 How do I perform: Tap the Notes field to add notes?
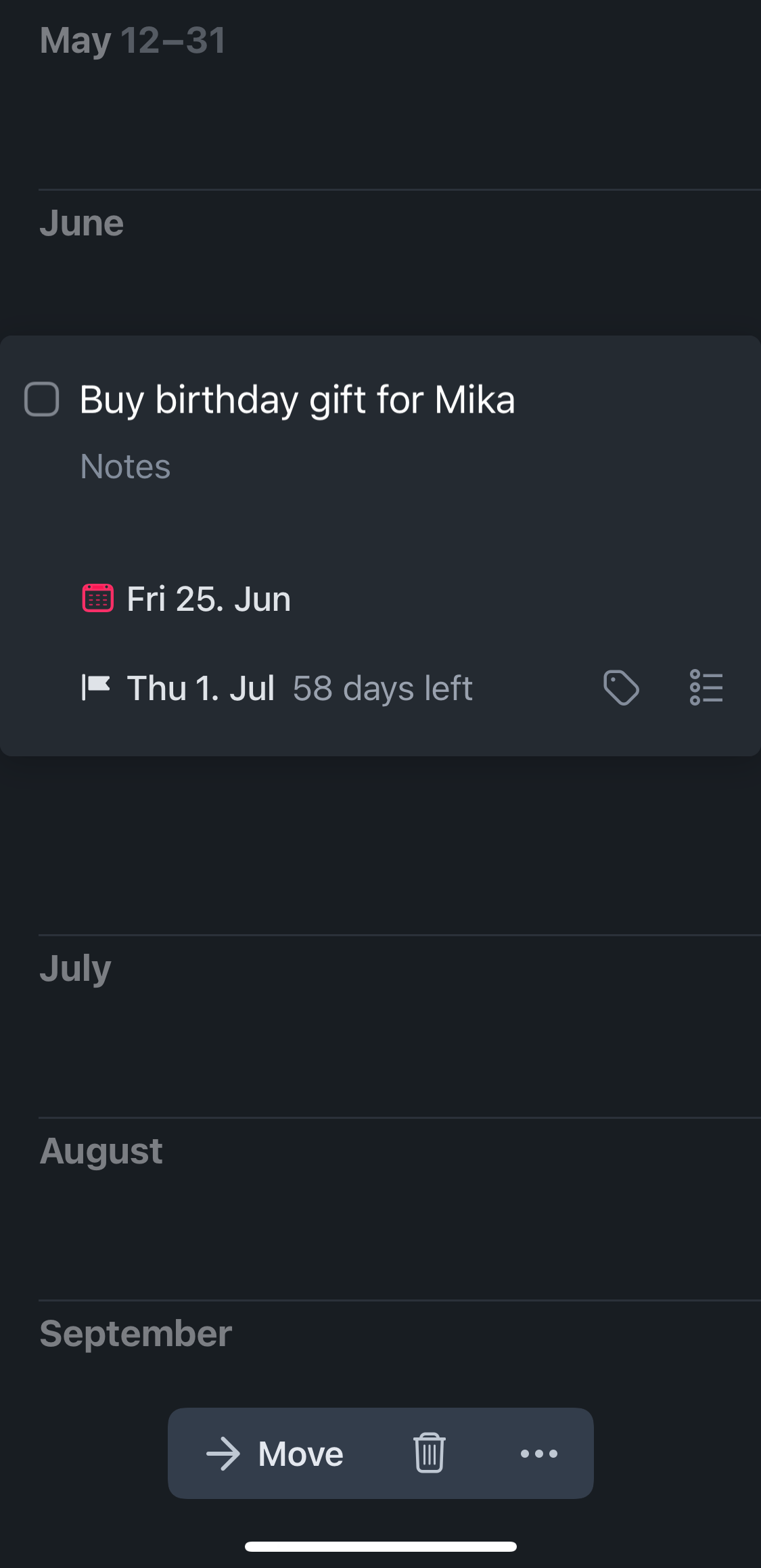click(126, 467)
